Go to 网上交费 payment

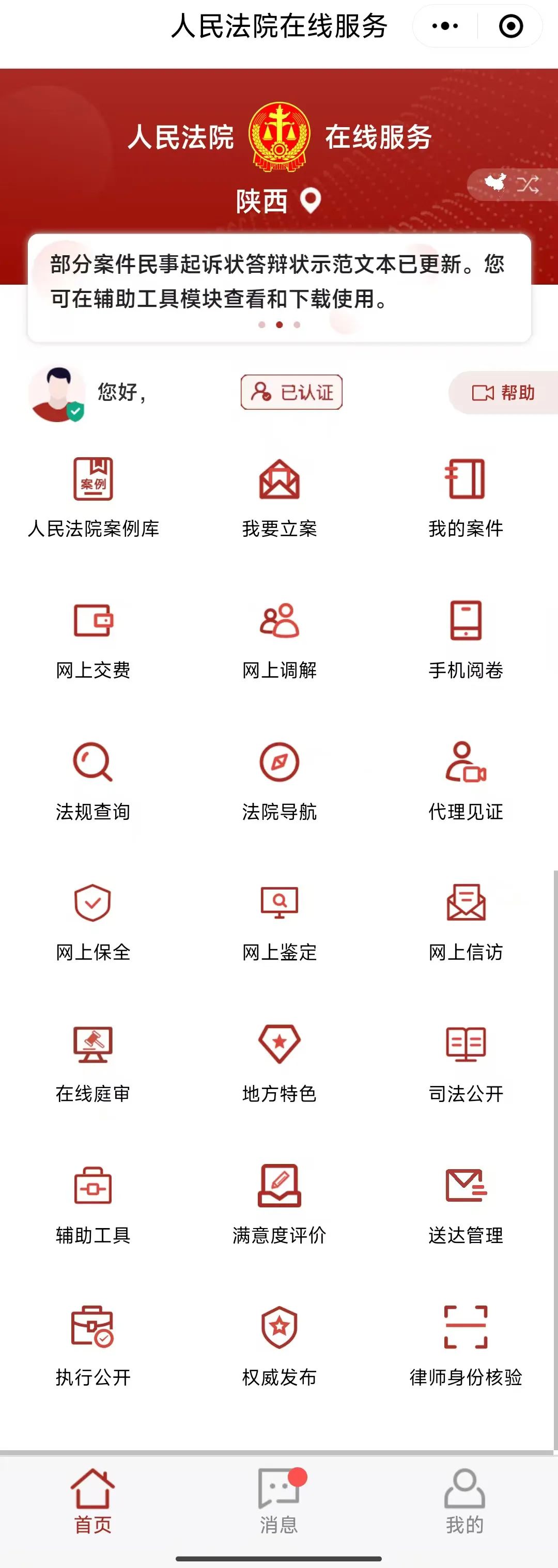[x=93, y=639]
